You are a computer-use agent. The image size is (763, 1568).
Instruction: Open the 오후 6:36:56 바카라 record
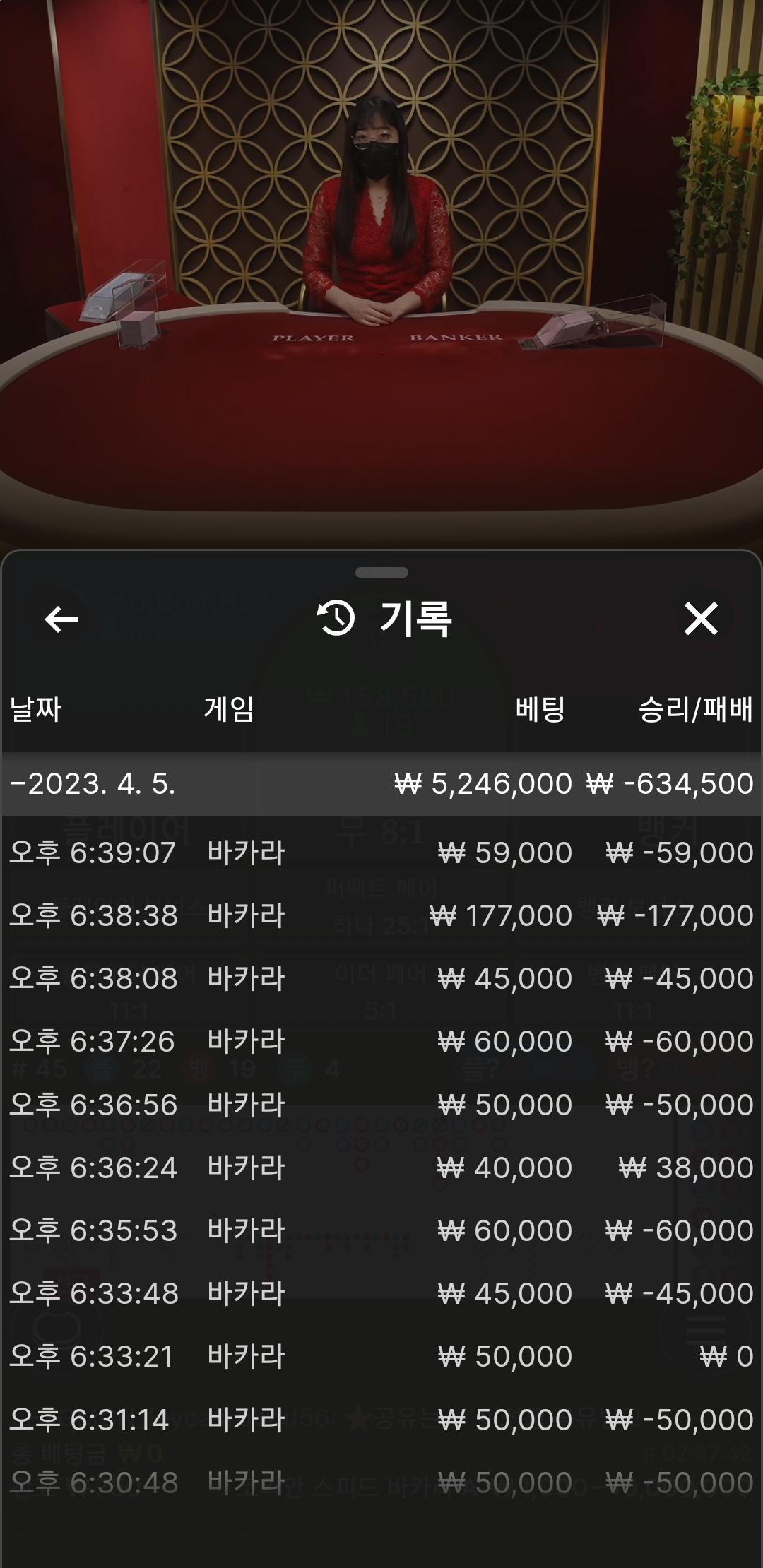[381, 1105]
